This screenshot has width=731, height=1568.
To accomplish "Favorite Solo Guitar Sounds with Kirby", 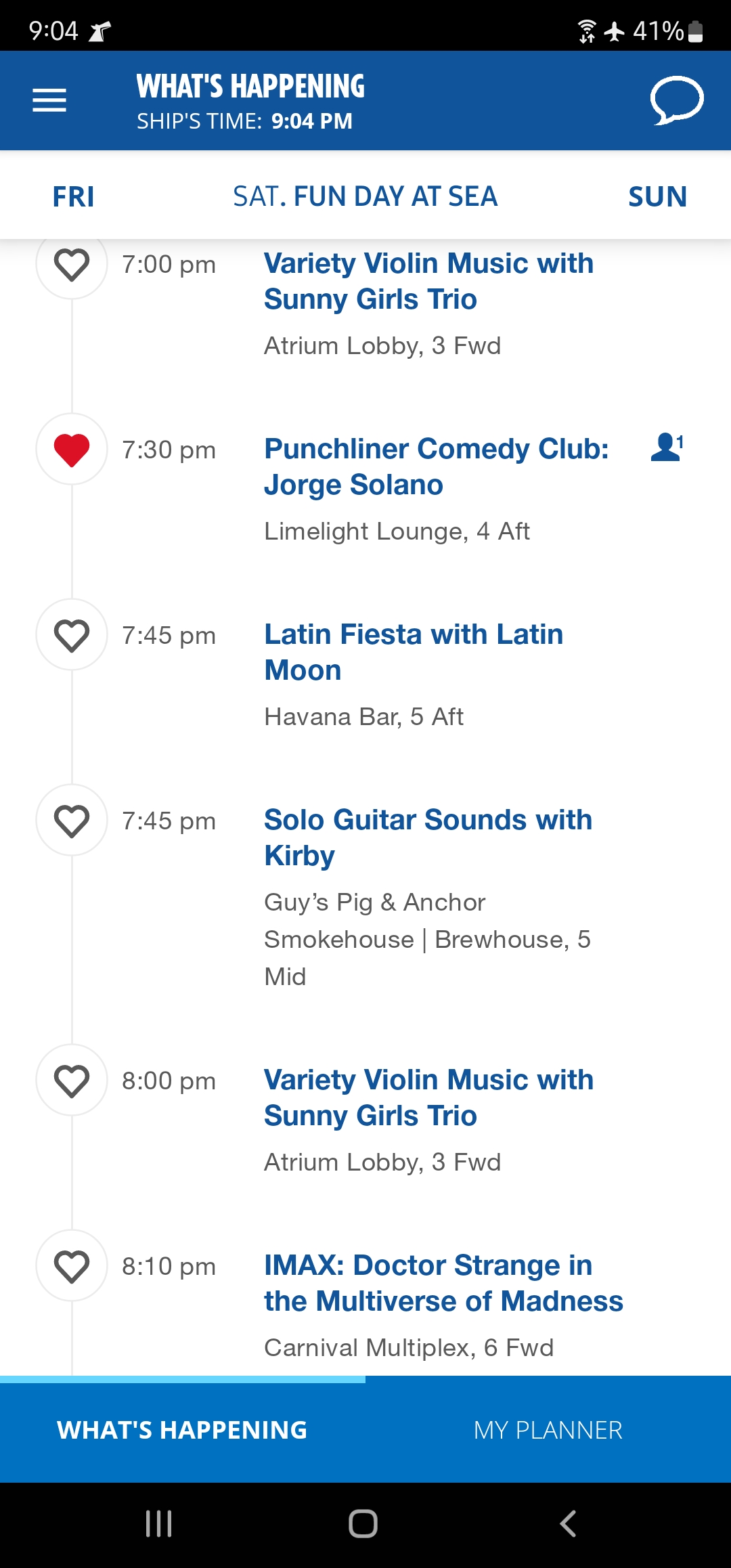I will point(72,821).
